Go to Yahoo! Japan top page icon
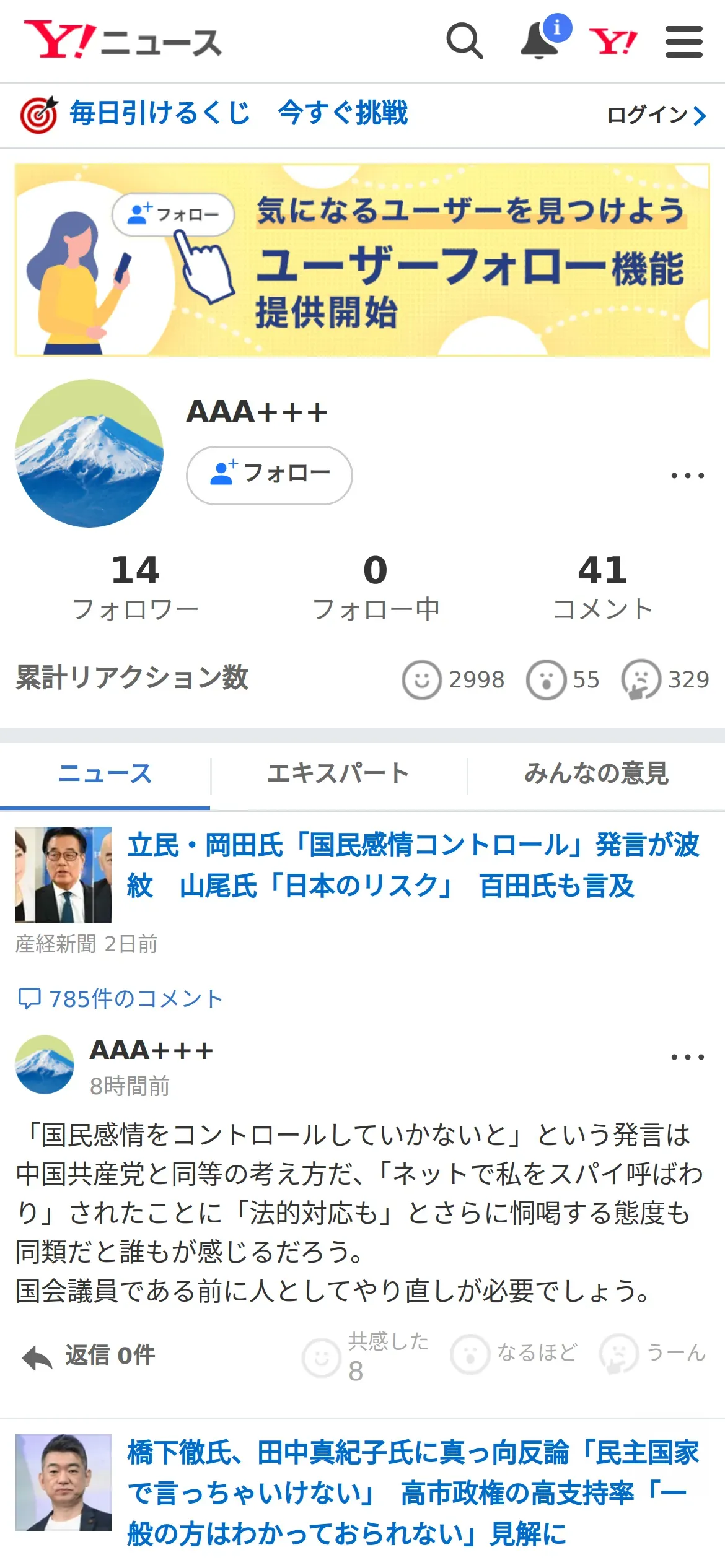This screenshot has width=725, height=1568. (613, 42)
